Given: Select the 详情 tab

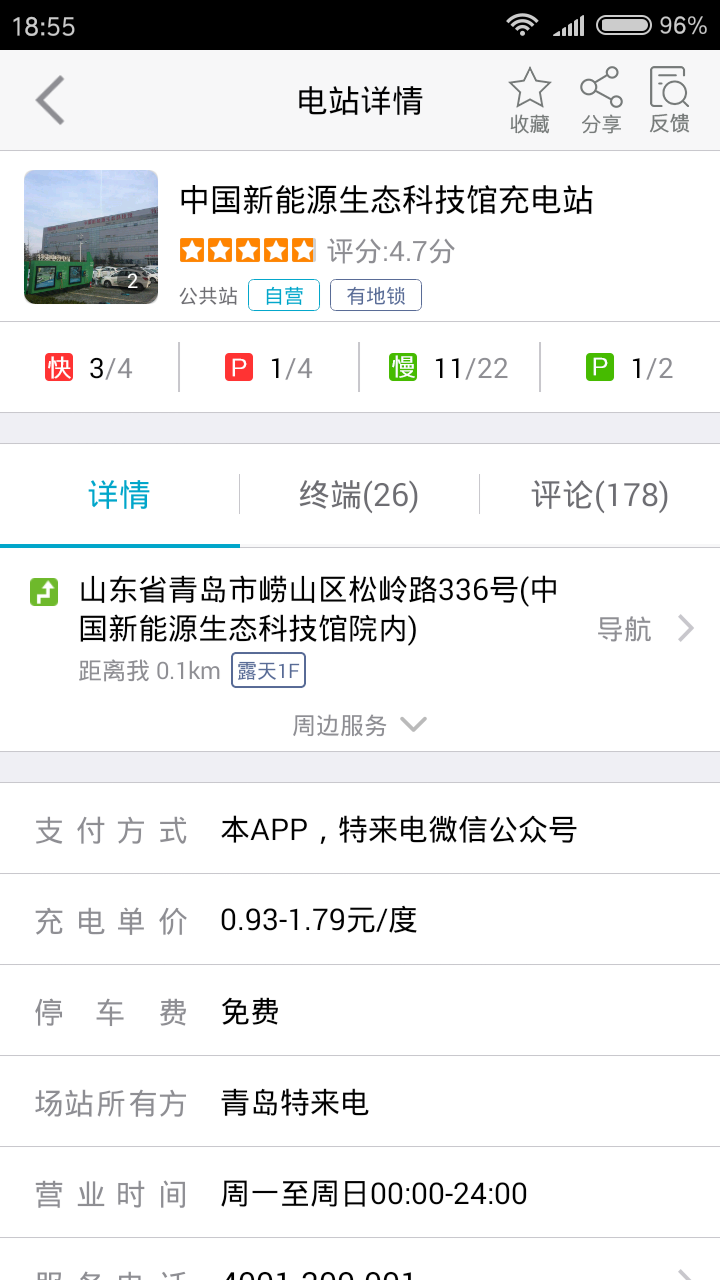Looking at the screenshot, I should click(119, 495).
